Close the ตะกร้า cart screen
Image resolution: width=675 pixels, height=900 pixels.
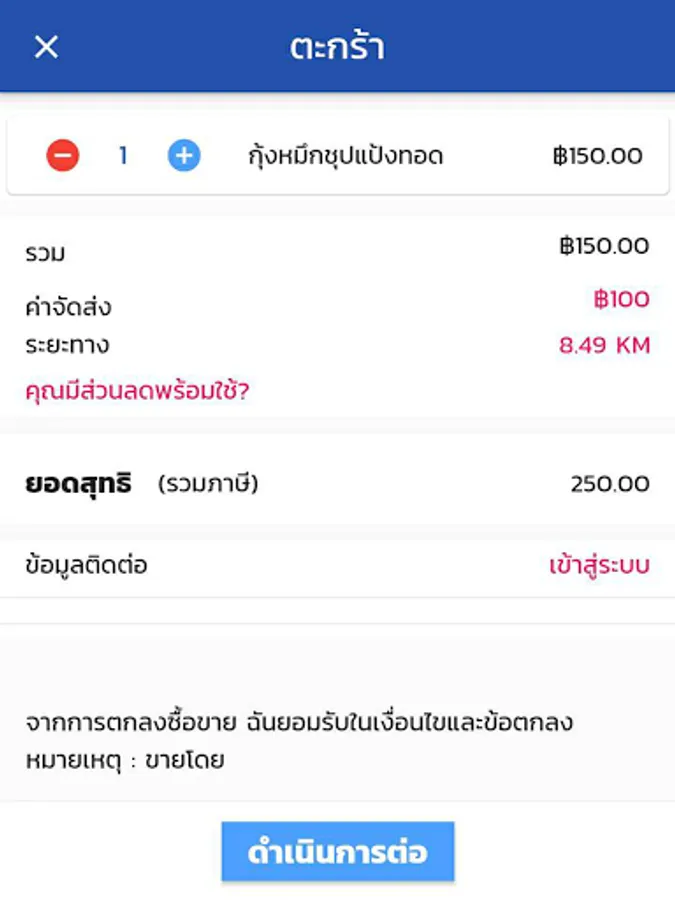coord(47,47)
